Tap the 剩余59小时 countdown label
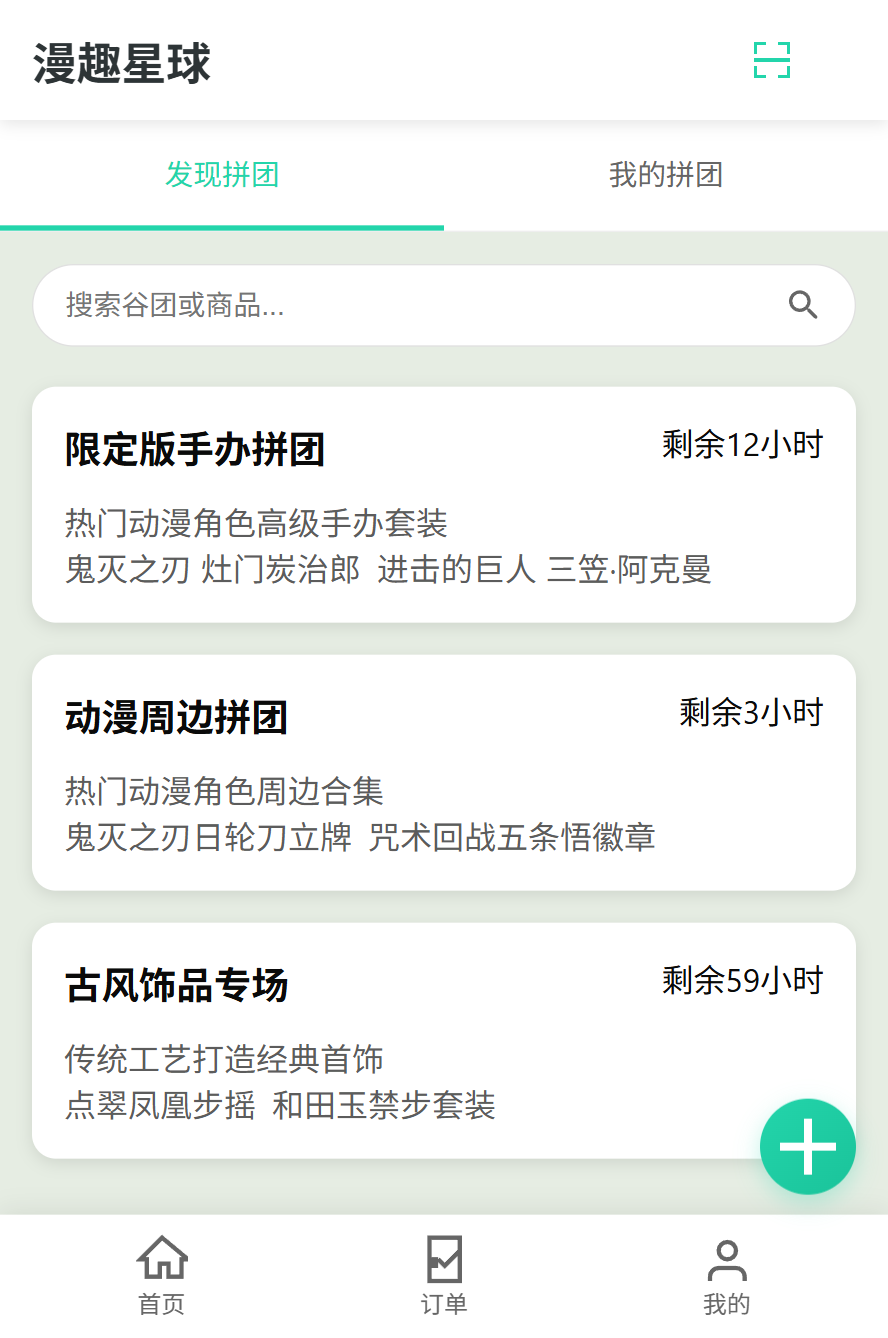The width and height of the screenshot is (888, 1338). click(x=740, y=982)
